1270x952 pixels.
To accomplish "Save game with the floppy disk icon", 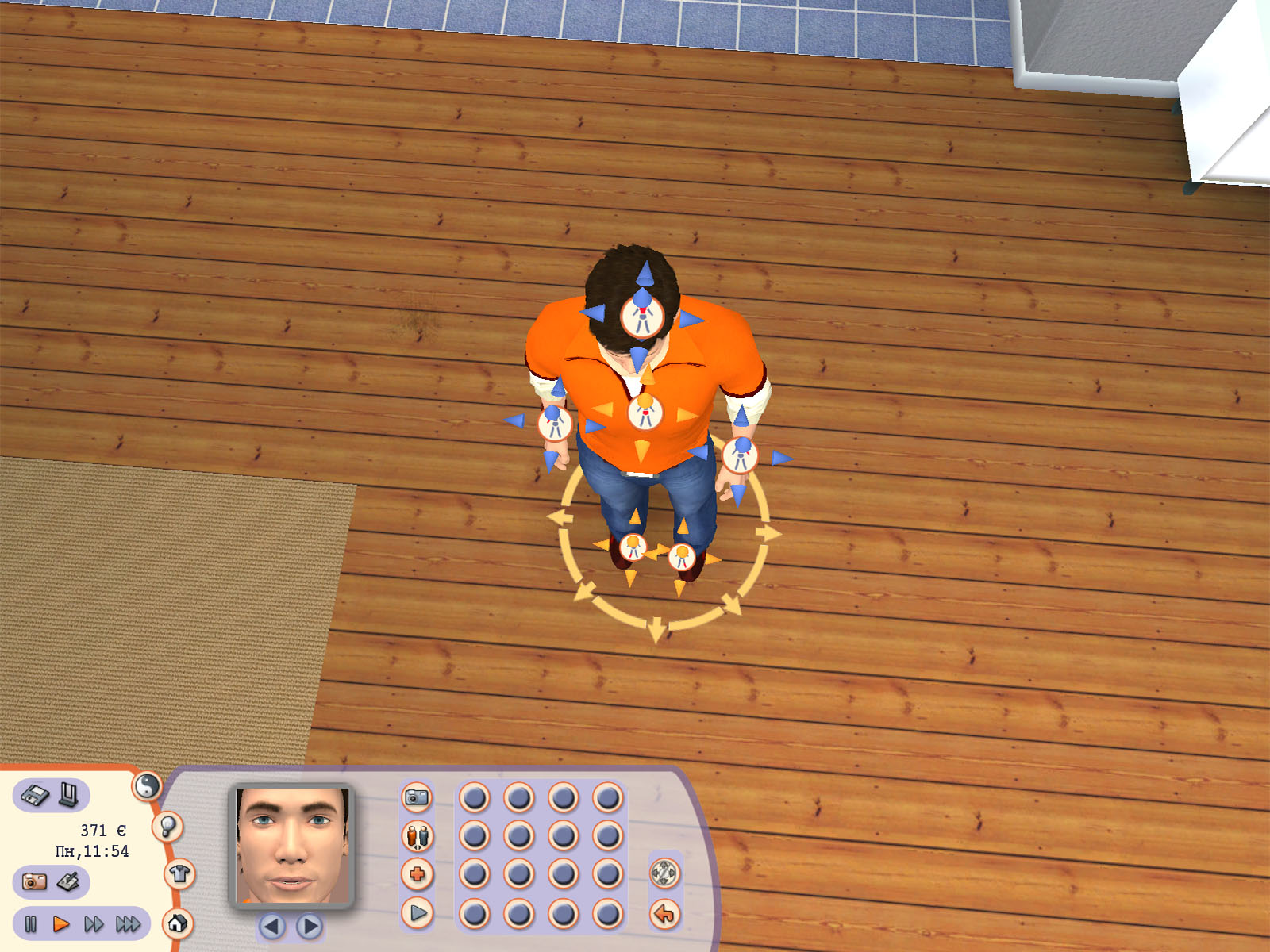I will [x=34, y=794].
